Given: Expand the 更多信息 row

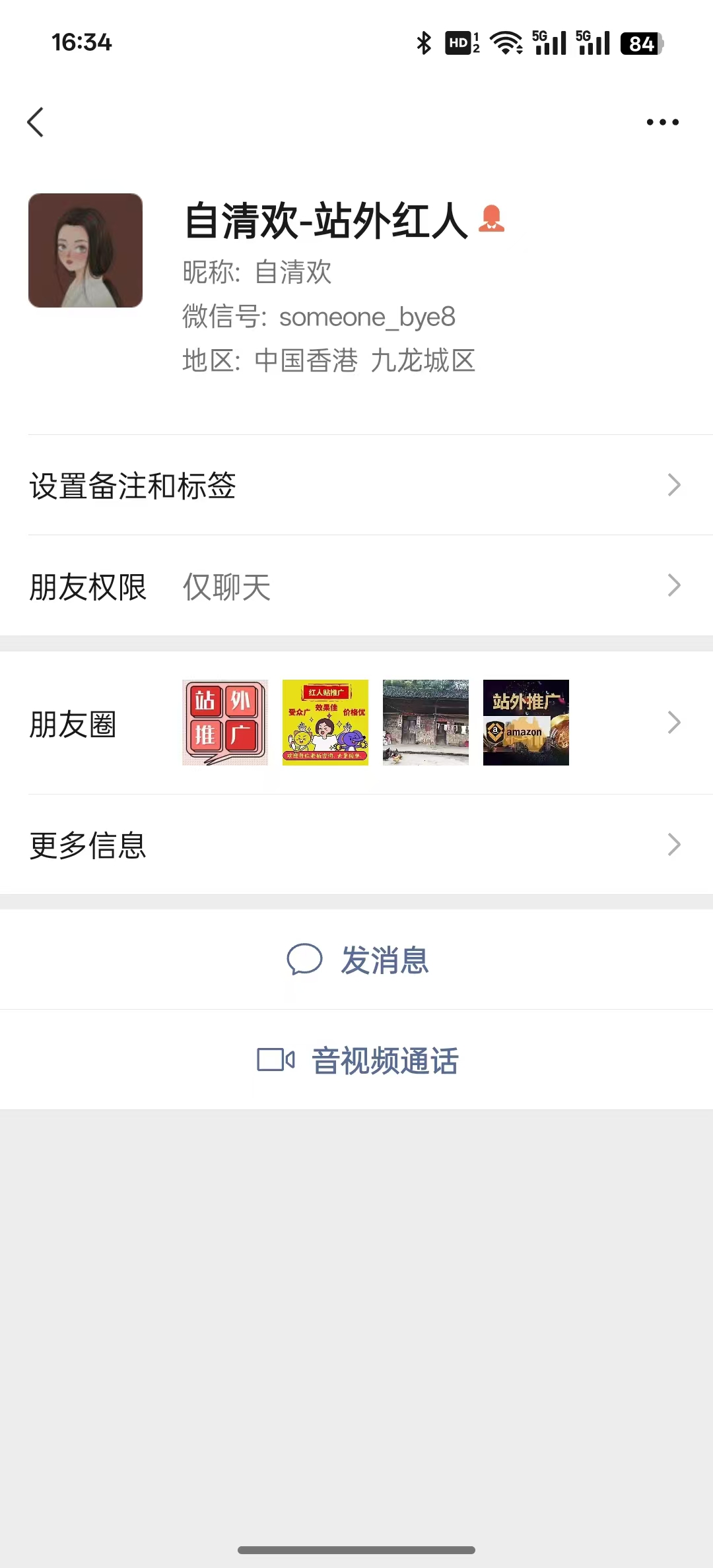Looking at the screenshot, I should (356, 845).
